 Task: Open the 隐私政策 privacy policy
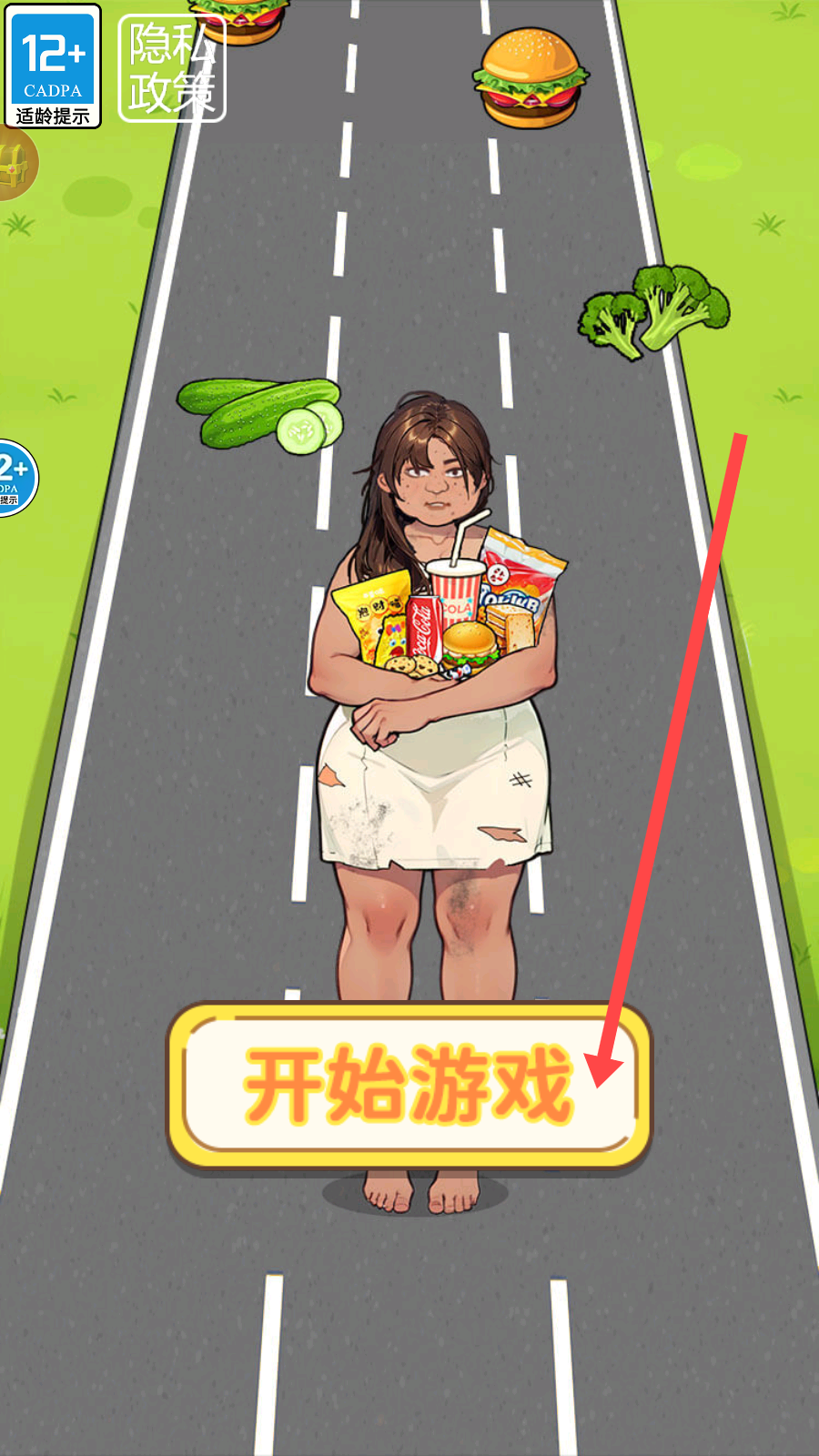pyautogui.click(x=171, y=68)
